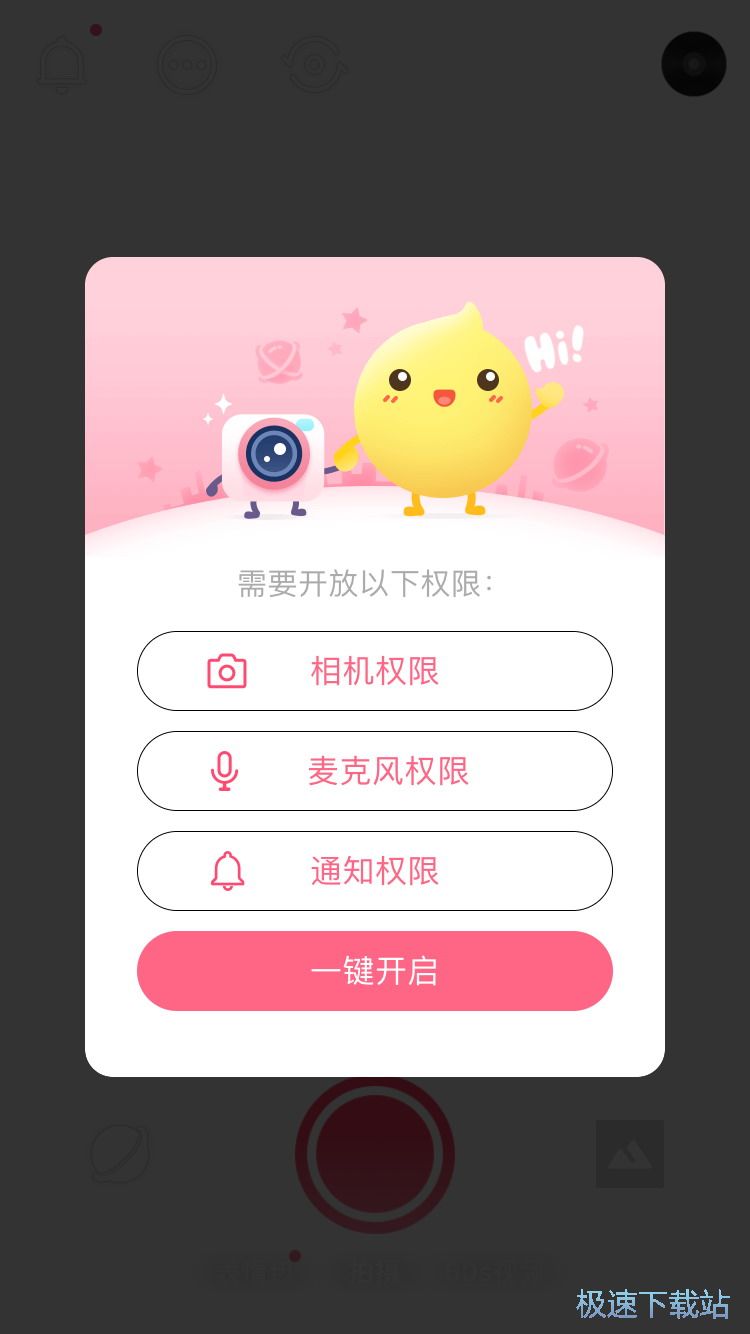The width and height of the screenshot is (750, 1334).
Task: Tap the pink camera mascot character
Action: tap(272, 455)
